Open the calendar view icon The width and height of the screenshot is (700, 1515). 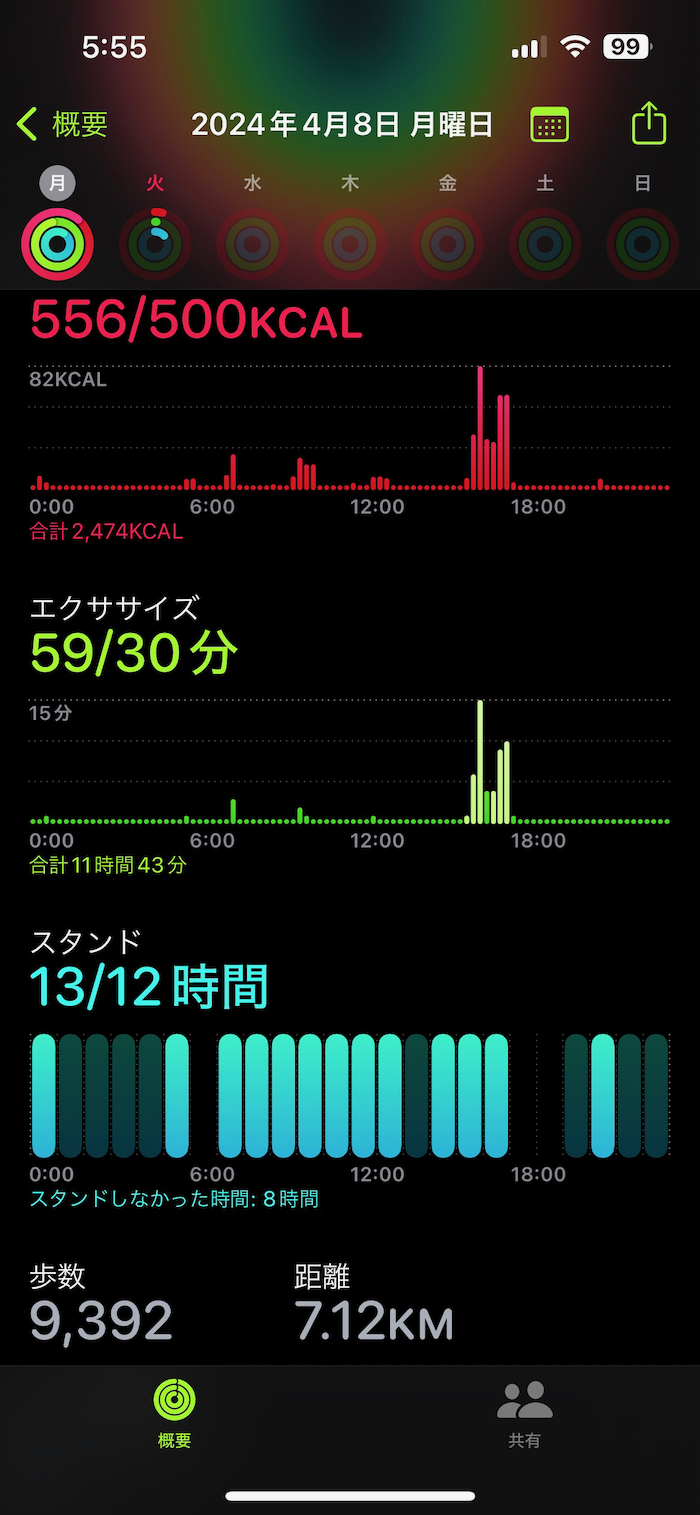point(549,125)
